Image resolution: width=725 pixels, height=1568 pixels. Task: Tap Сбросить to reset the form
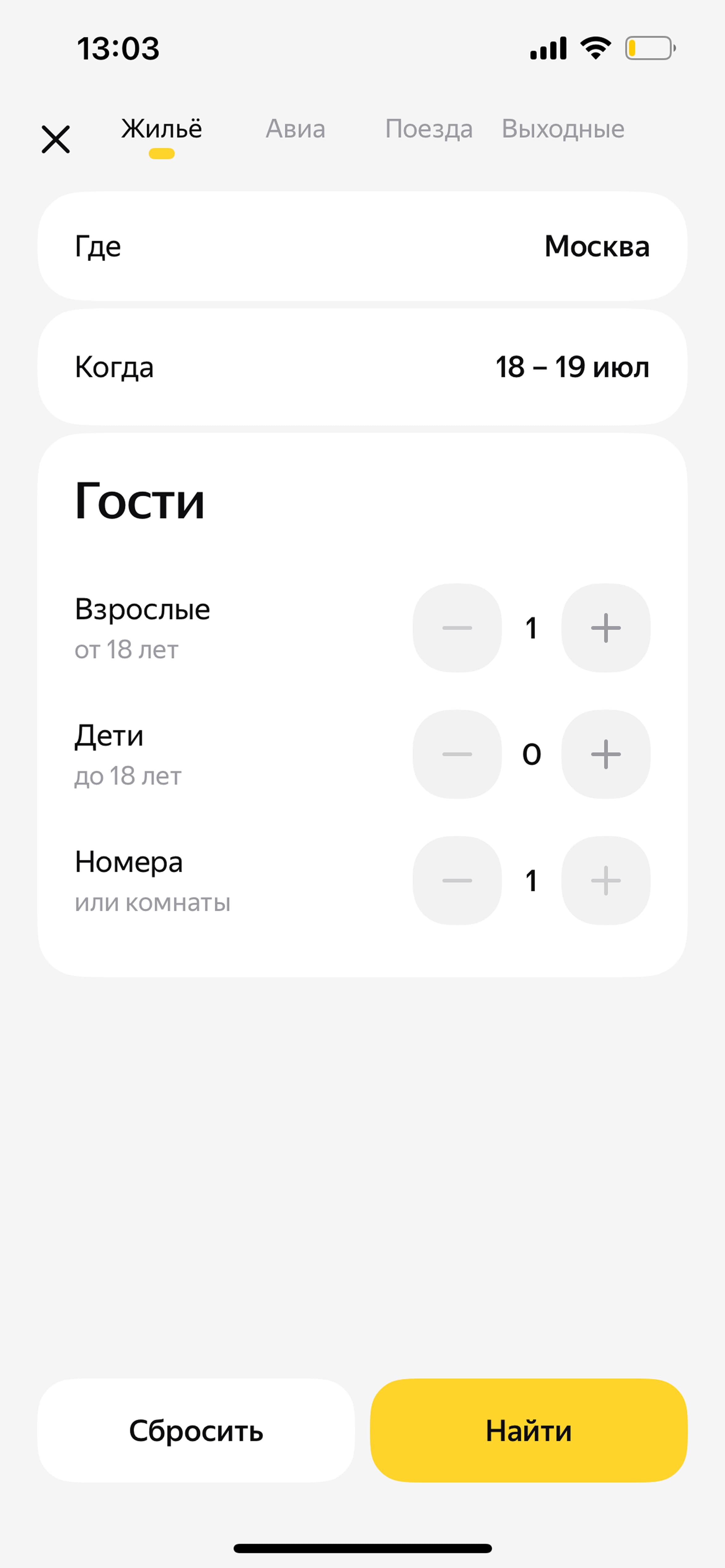195,1430
